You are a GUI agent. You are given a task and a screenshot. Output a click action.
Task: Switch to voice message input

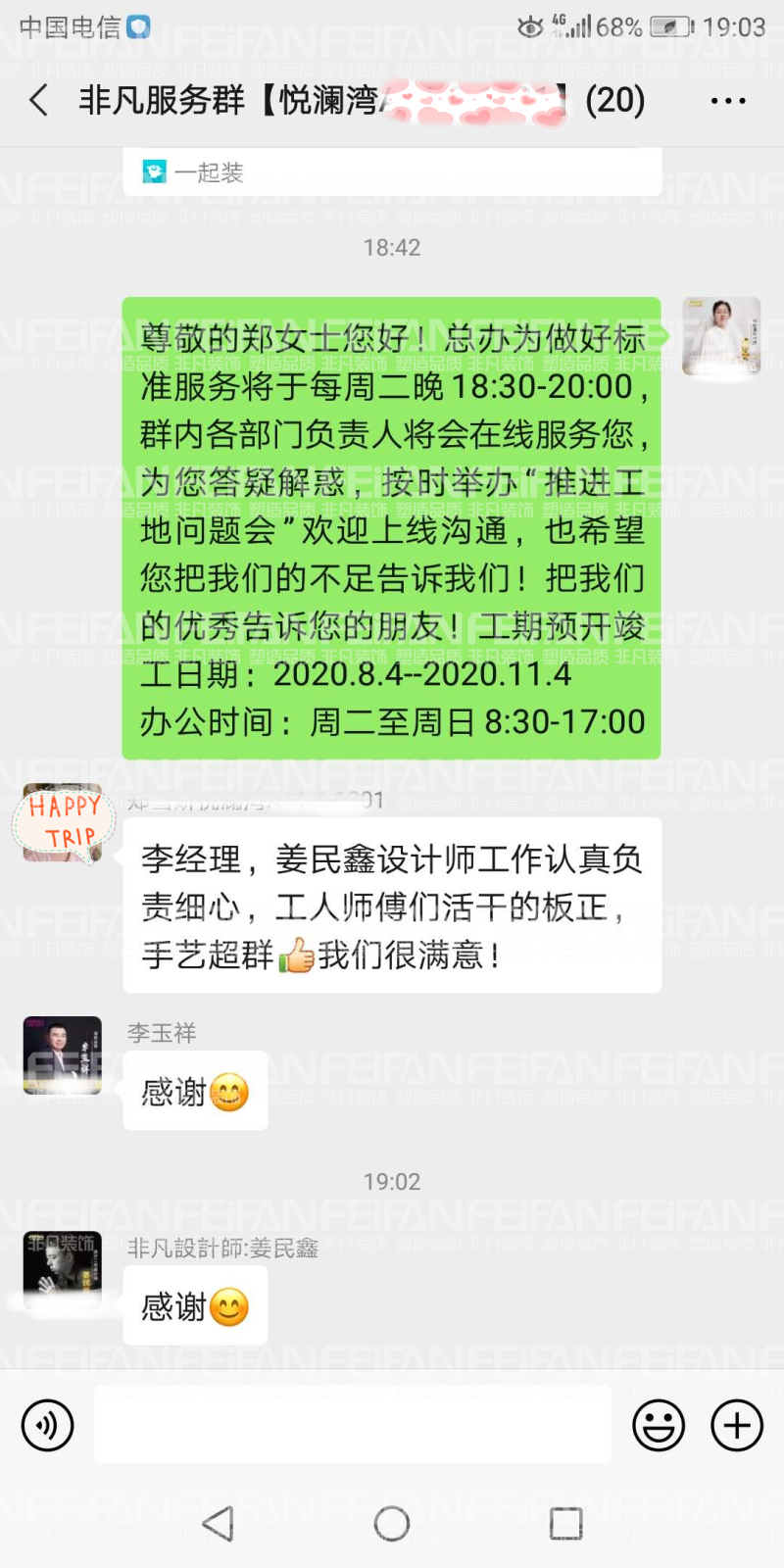[x=47, y=1425]
